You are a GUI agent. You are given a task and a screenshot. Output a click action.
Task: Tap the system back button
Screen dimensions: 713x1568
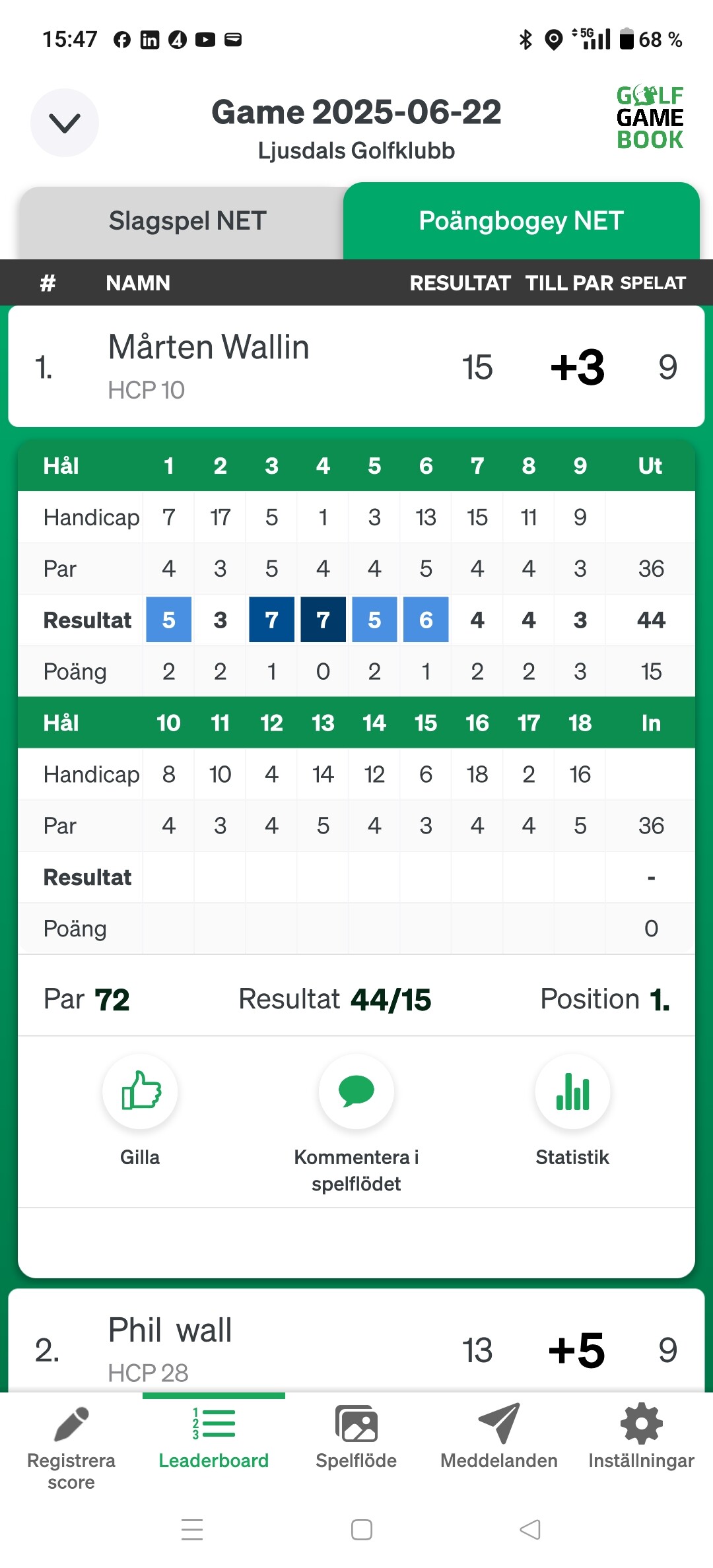click(x=530, y=1529)
